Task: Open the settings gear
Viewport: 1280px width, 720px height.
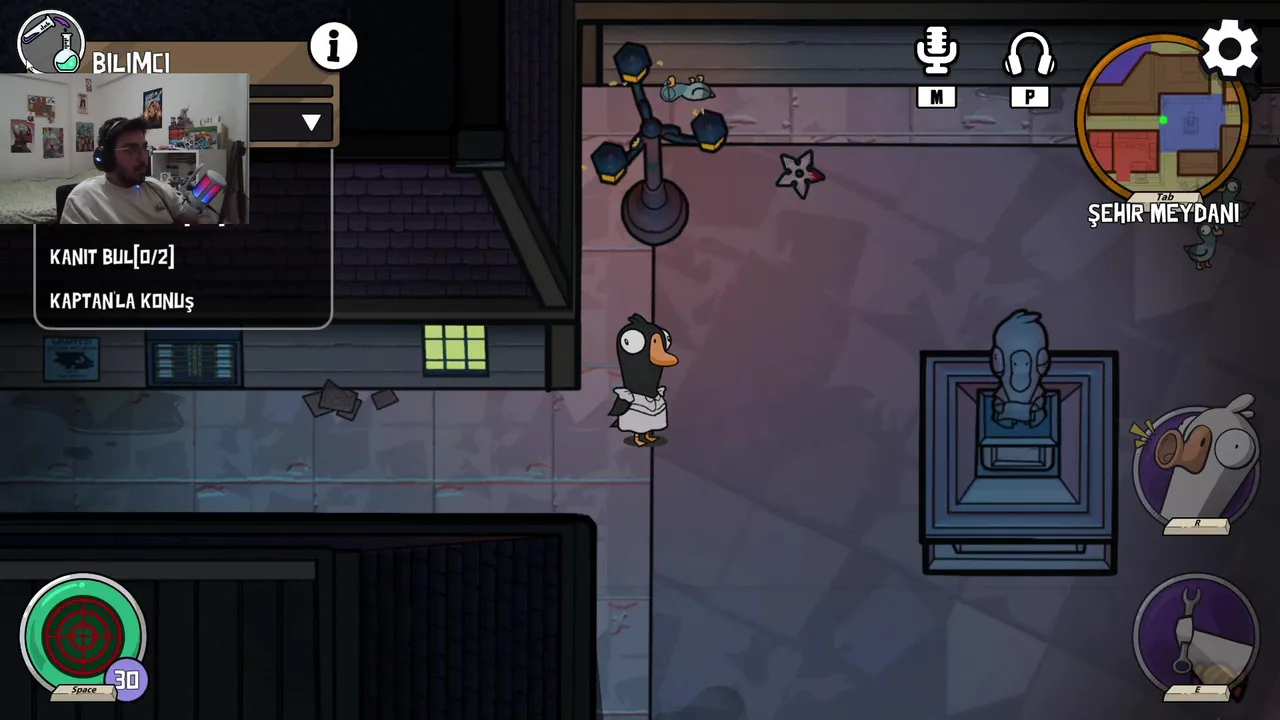Action: 1229,48
